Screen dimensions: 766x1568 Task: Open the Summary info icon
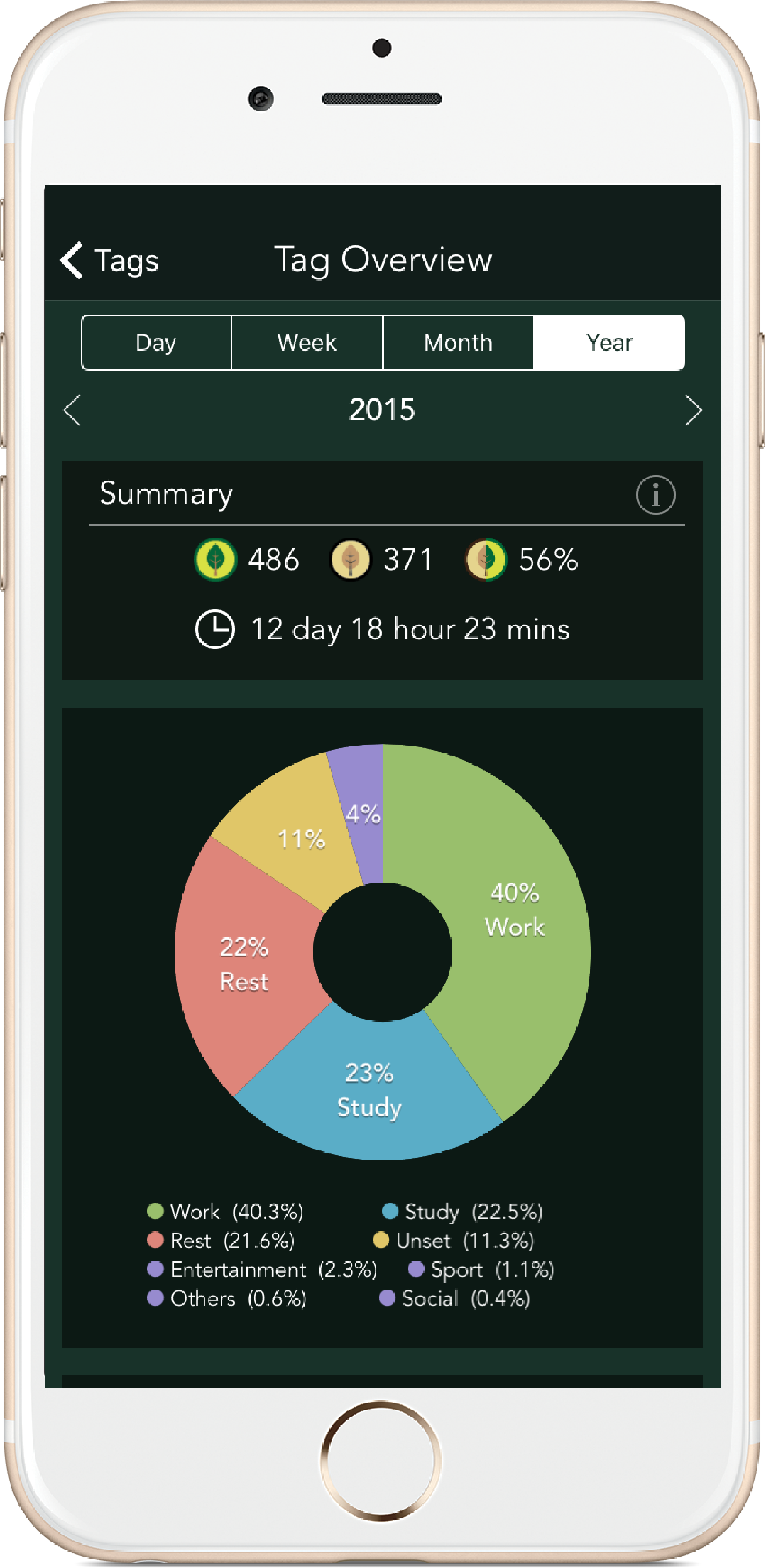coord(655,495)
